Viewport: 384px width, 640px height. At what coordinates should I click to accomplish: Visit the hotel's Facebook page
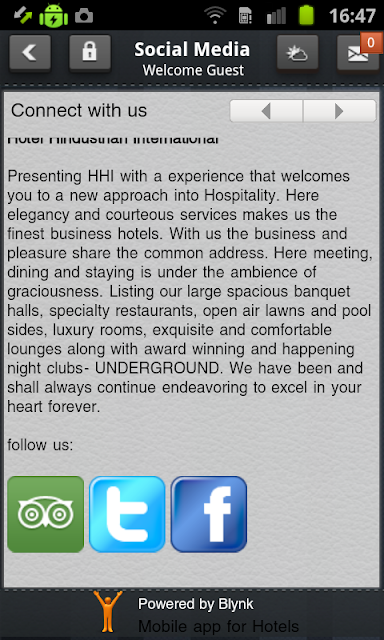(209, 514)
